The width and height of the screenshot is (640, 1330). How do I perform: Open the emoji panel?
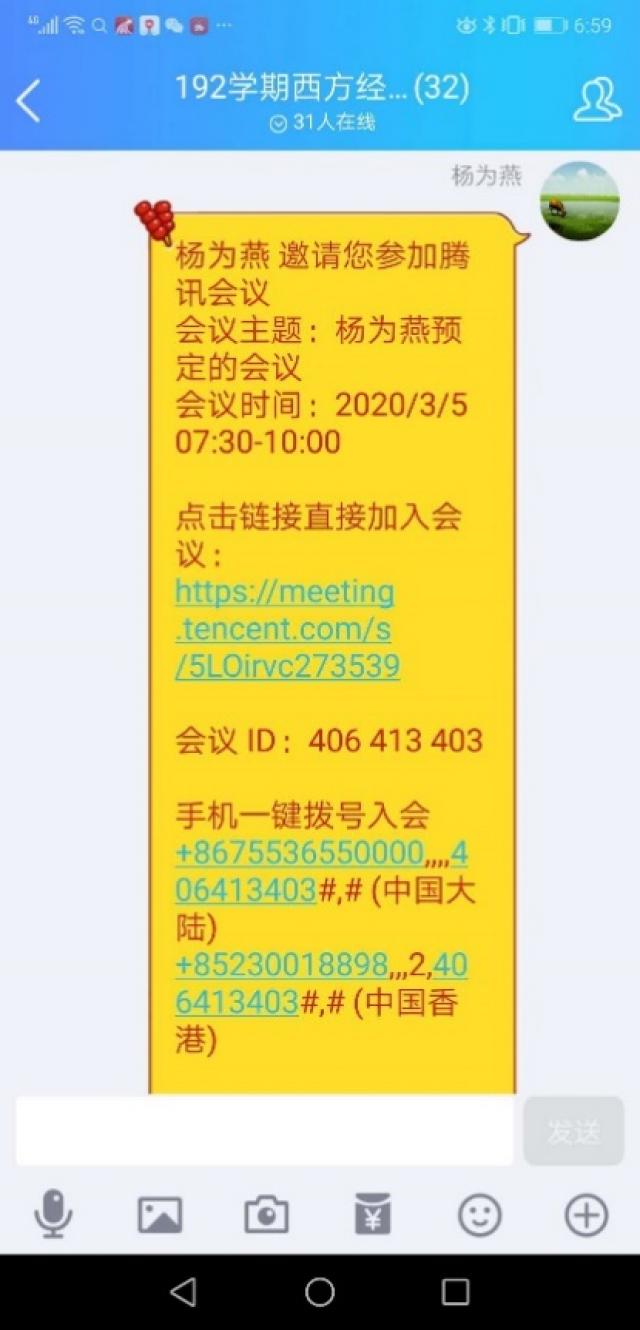pyautogui.click(x=480, y=1216)
